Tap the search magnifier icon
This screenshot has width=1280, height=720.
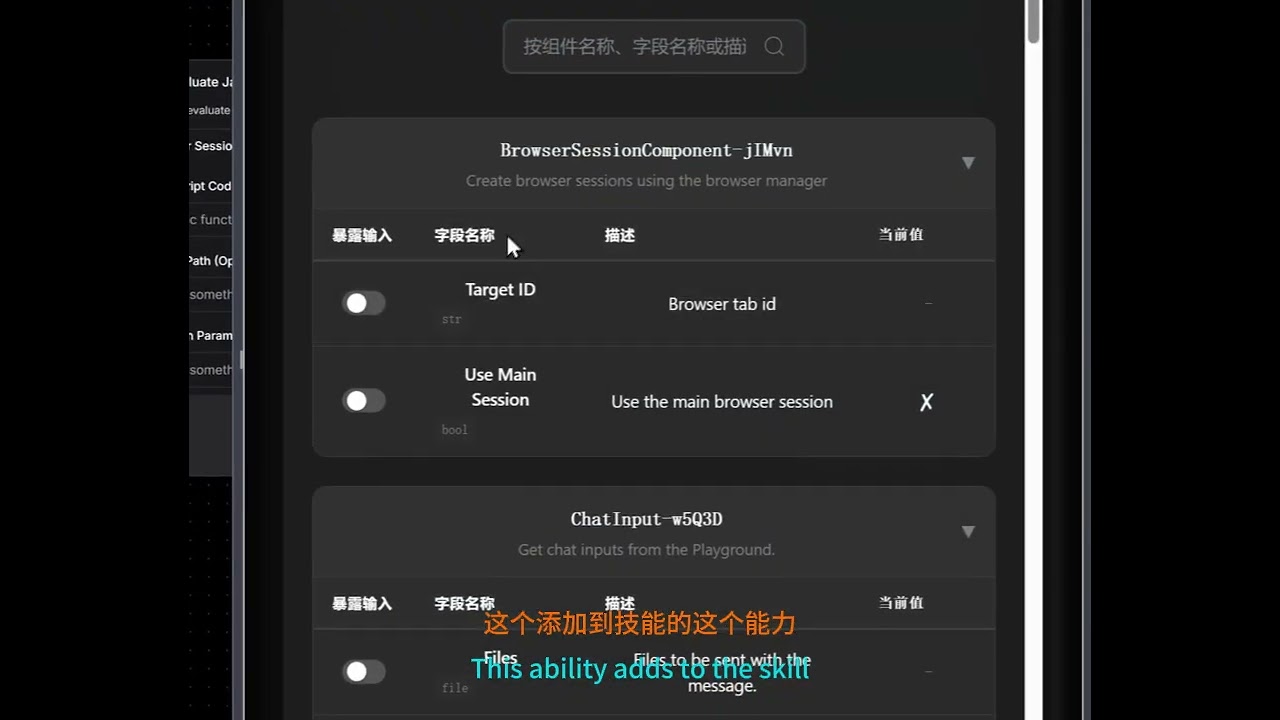[x=774, y=46]
